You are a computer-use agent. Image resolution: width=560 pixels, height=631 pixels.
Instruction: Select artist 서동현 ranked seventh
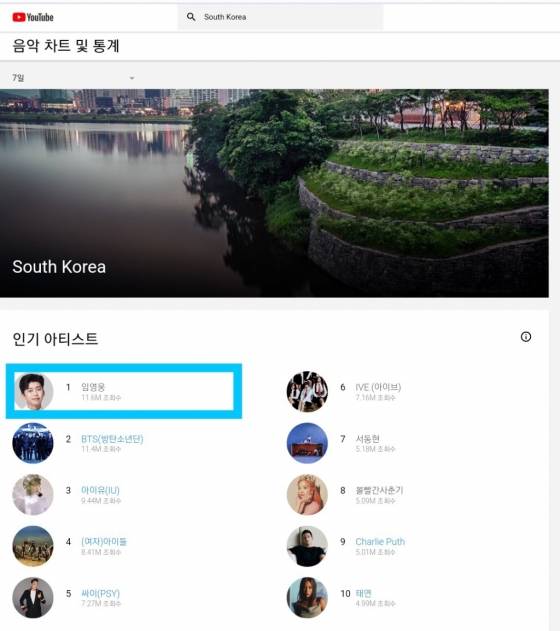click(x=367, y=439)
